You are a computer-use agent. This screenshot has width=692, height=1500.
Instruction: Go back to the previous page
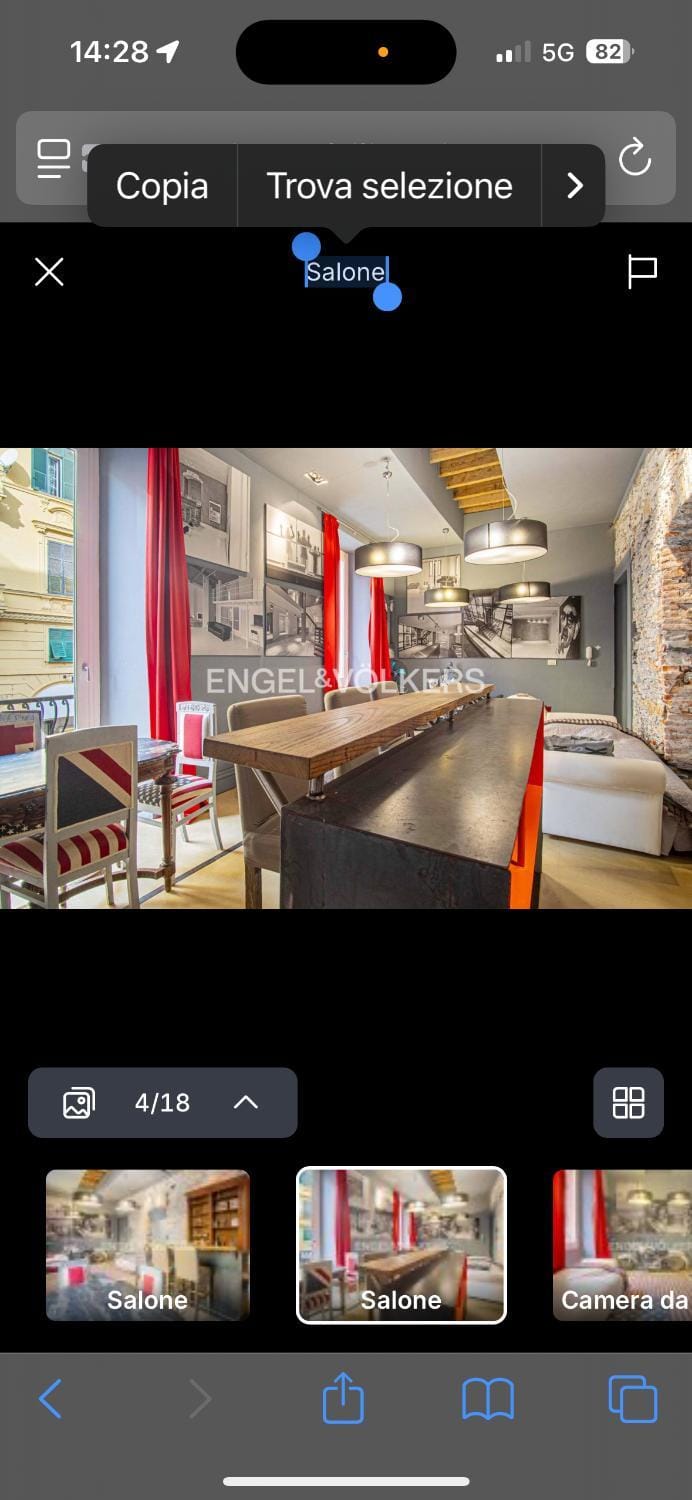[50, 1399]
